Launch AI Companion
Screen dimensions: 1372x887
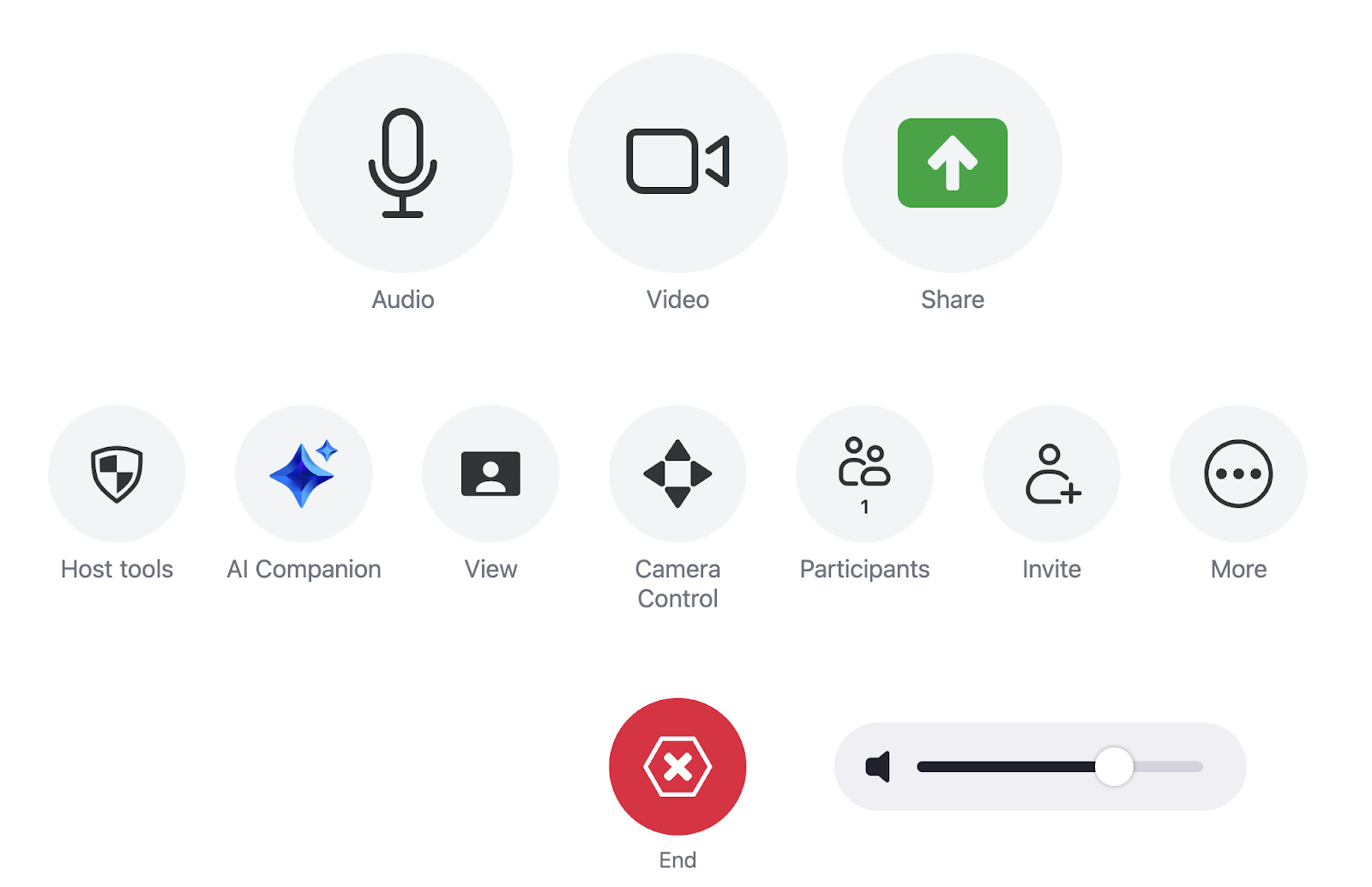304,474
